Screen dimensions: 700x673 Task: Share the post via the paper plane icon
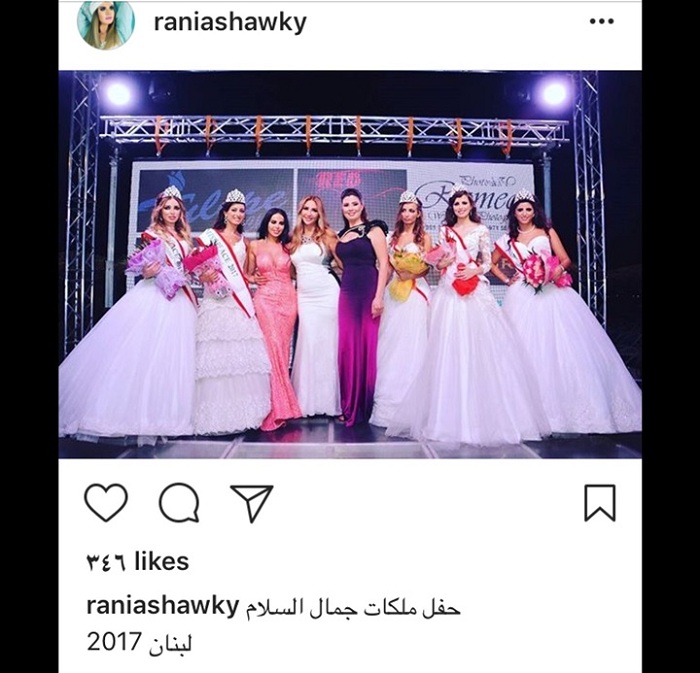(x=251, y=503)
